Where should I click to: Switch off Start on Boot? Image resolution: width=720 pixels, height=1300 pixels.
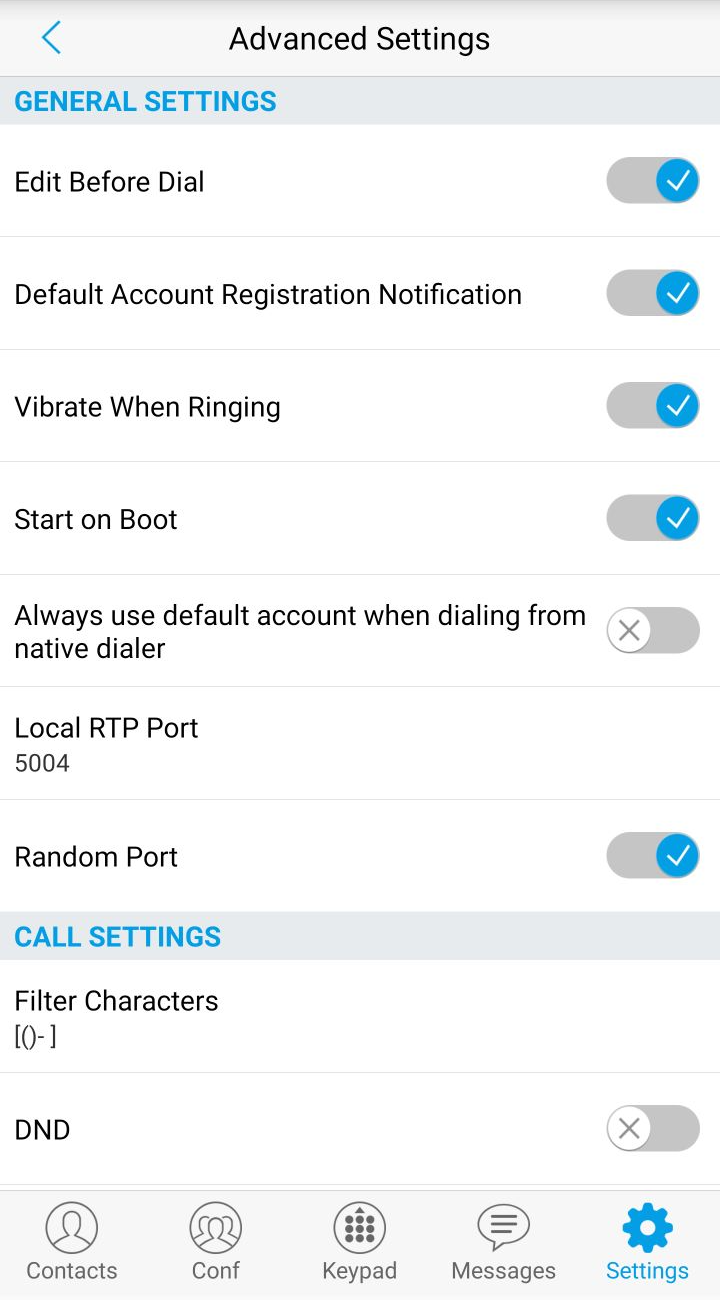[x=653, y=519]
